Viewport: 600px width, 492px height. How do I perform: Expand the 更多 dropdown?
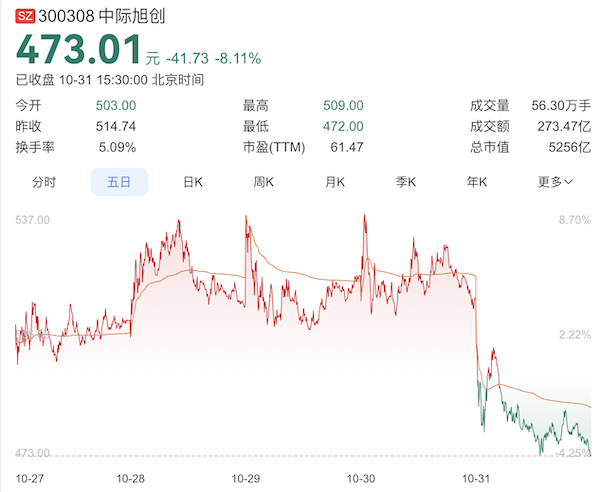[x=555, y=182]
